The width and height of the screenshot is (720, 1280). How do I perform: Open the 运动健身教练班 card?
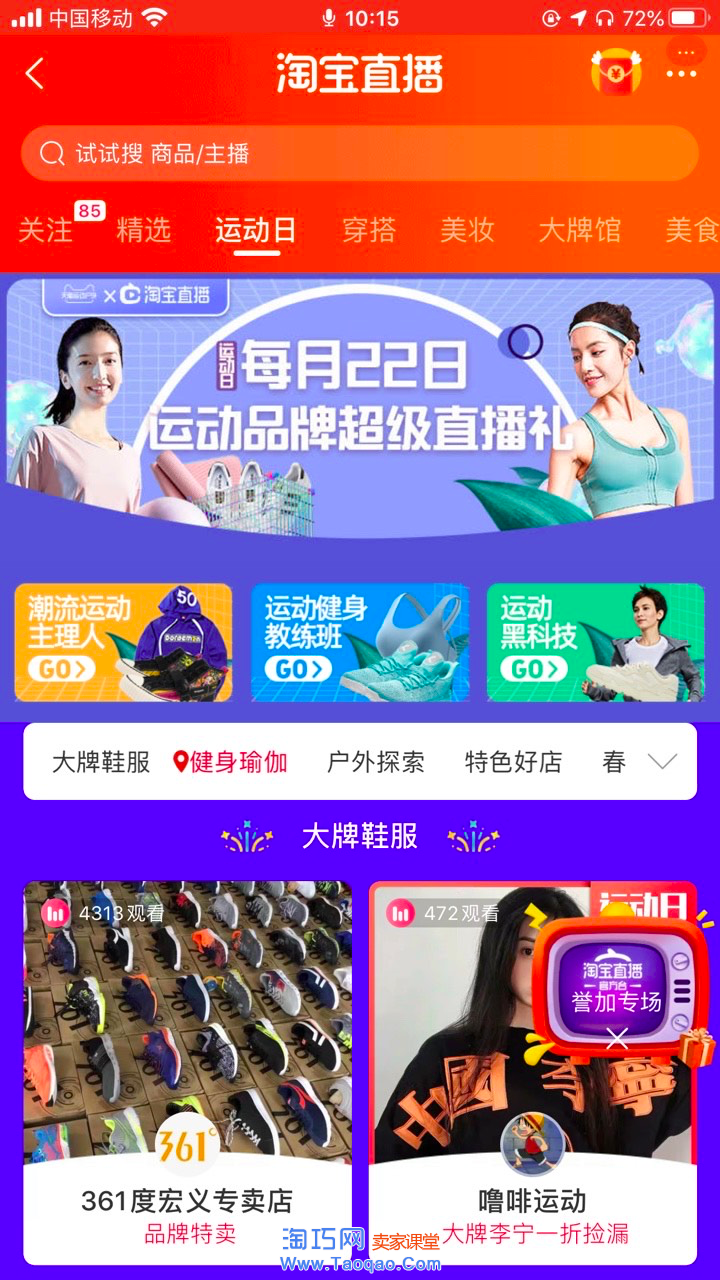360,642
